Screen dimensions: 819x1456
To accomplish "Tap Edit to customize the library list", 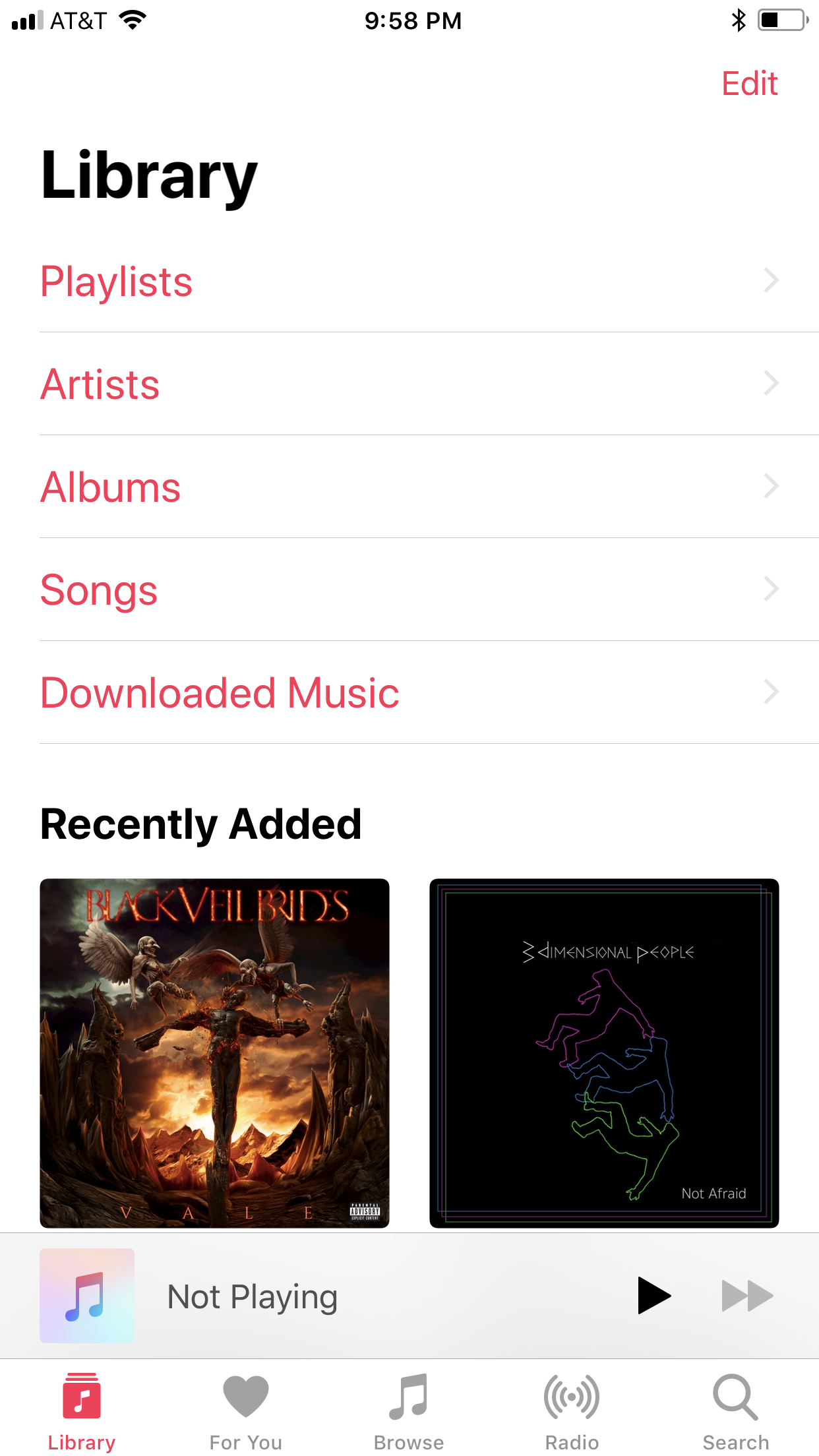I will pyautogui.click(x=749, y=84).
